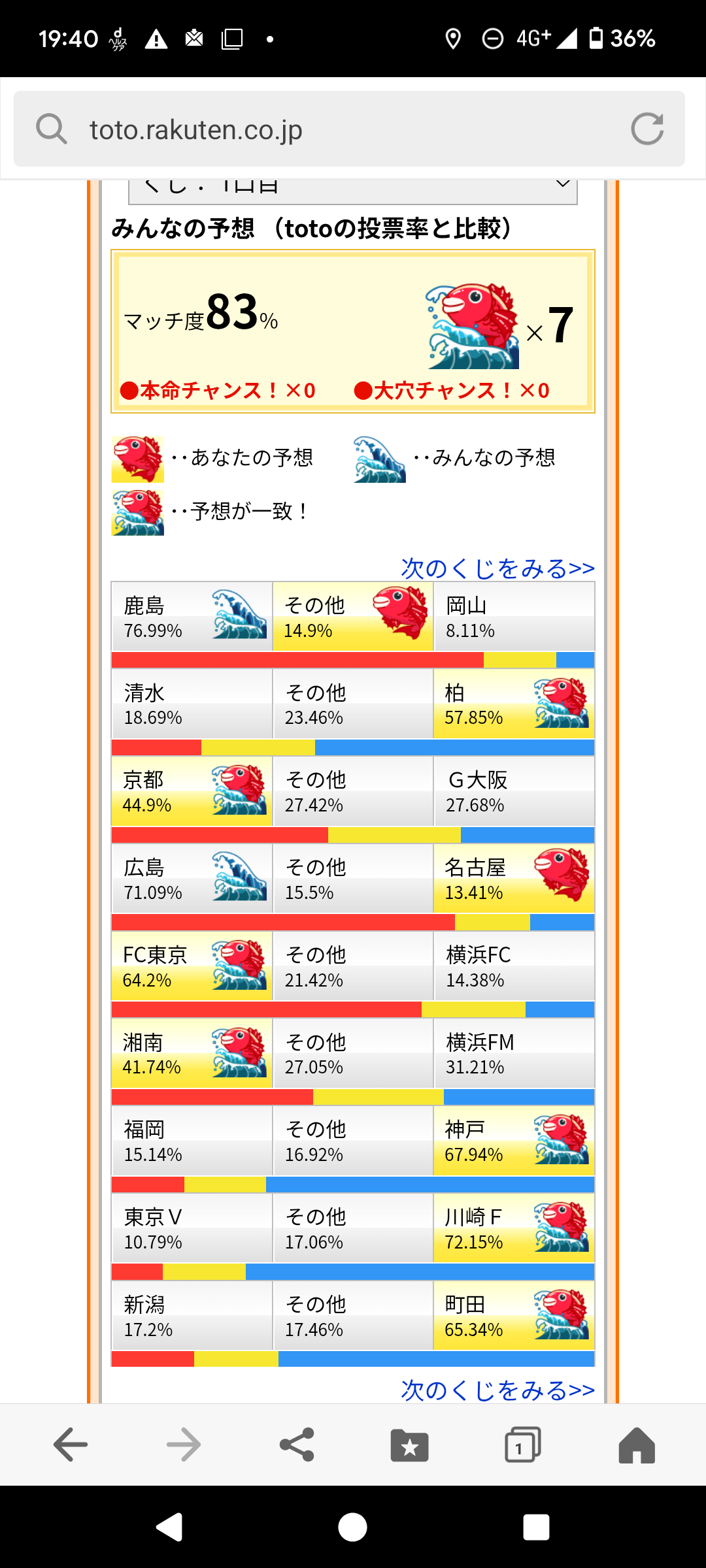Viewport: 706px width, 1568px height.
Task: Tap the system recent apps button
Action: [x=536, y=1527]
